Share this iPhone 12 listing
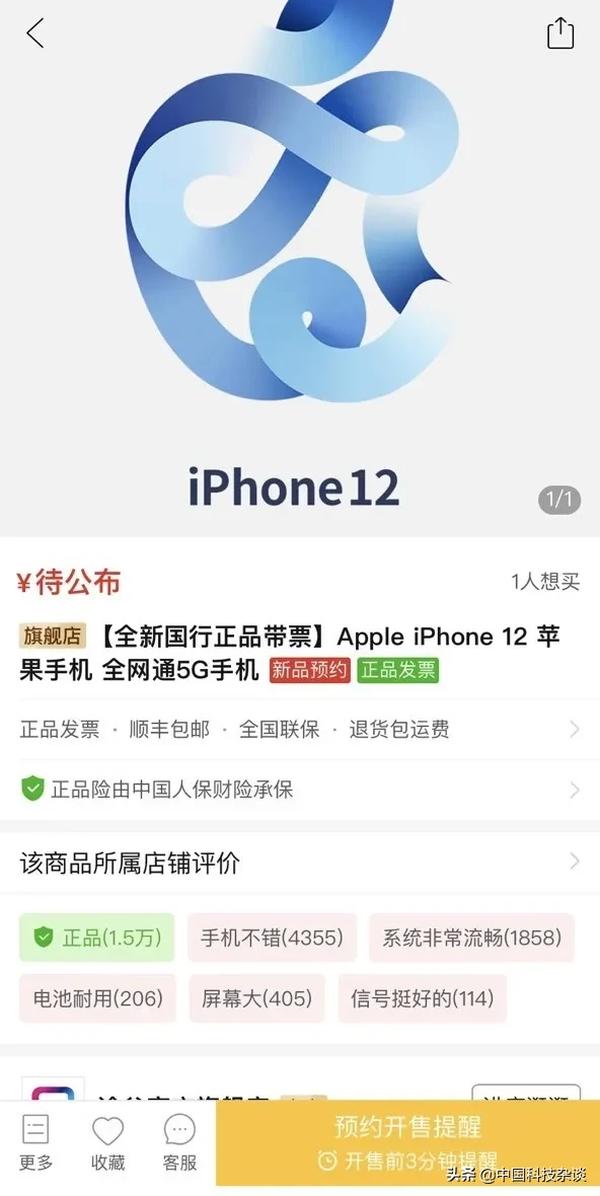The image size is (600, 1196). coord(560,33)
